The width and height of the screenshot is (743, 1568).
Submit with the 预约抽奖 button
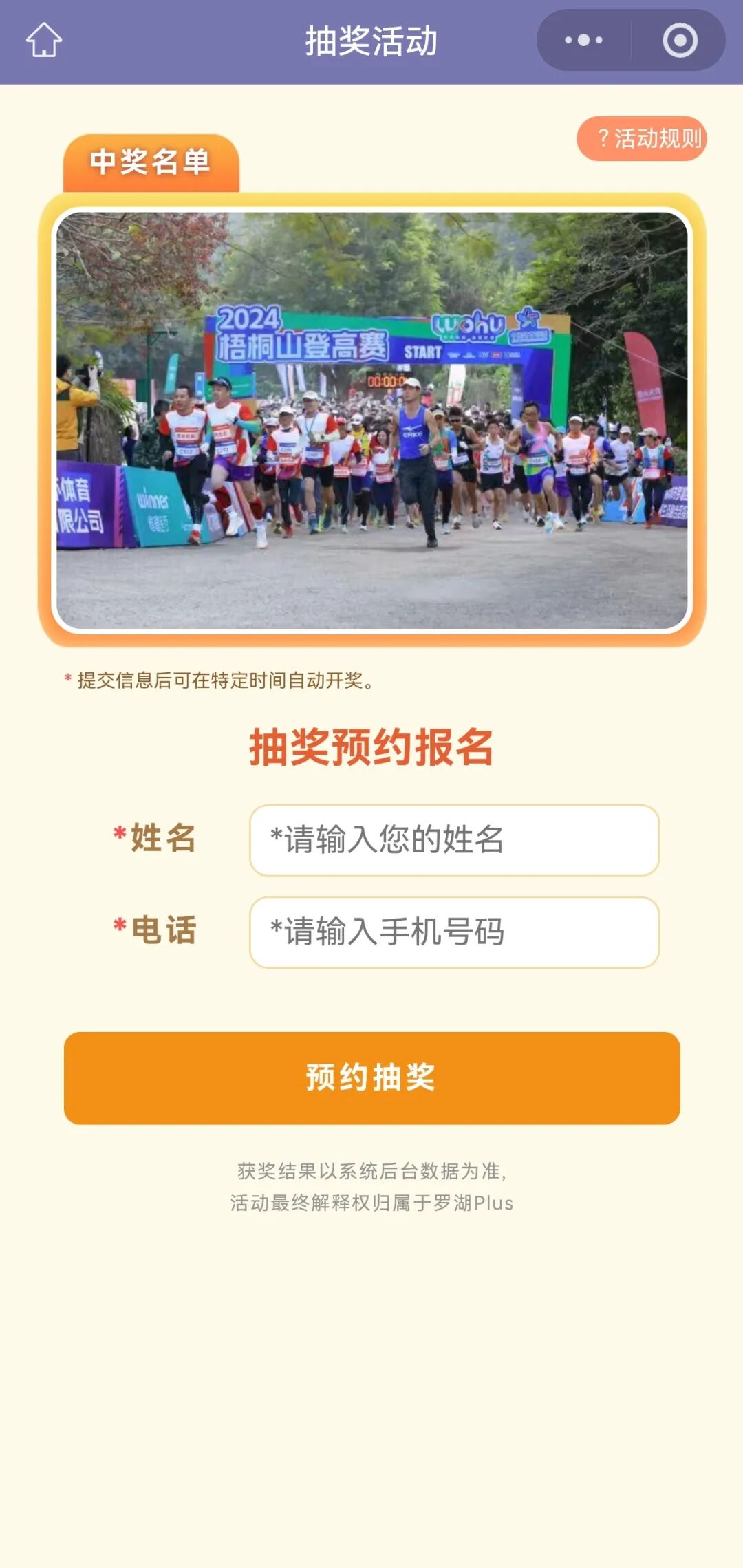(x=371, y=1077)
